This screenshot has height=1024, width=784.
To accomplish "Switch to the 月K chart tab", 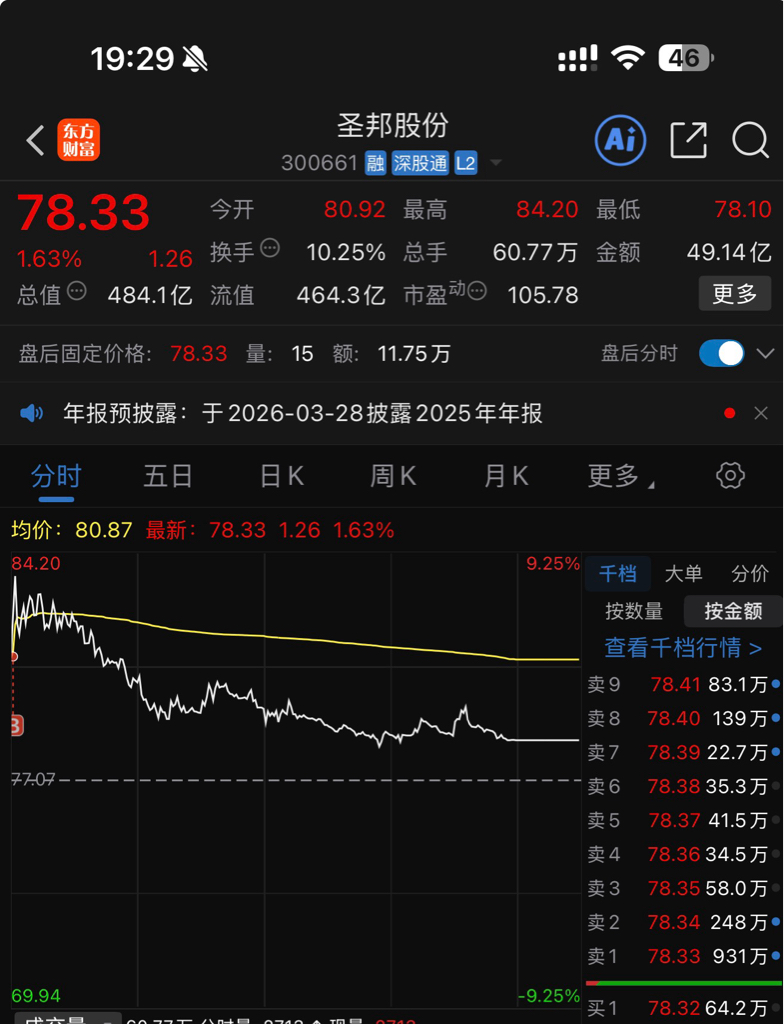I will pos(506,476).
